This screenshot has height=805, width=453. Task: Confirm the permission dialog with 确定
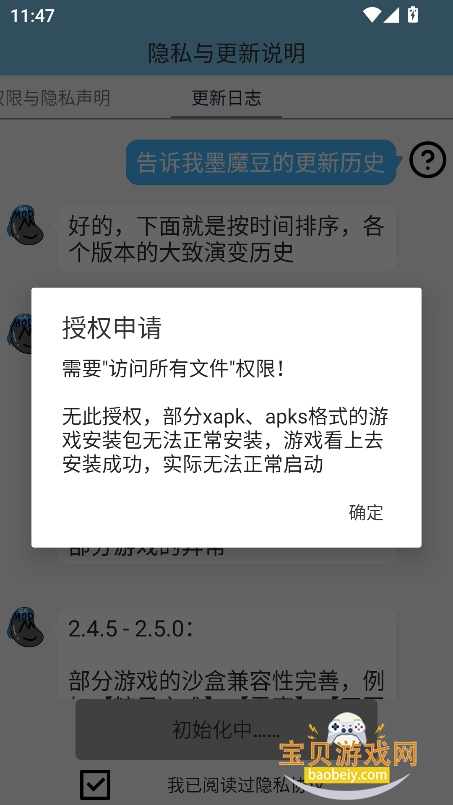coord(366,512)
